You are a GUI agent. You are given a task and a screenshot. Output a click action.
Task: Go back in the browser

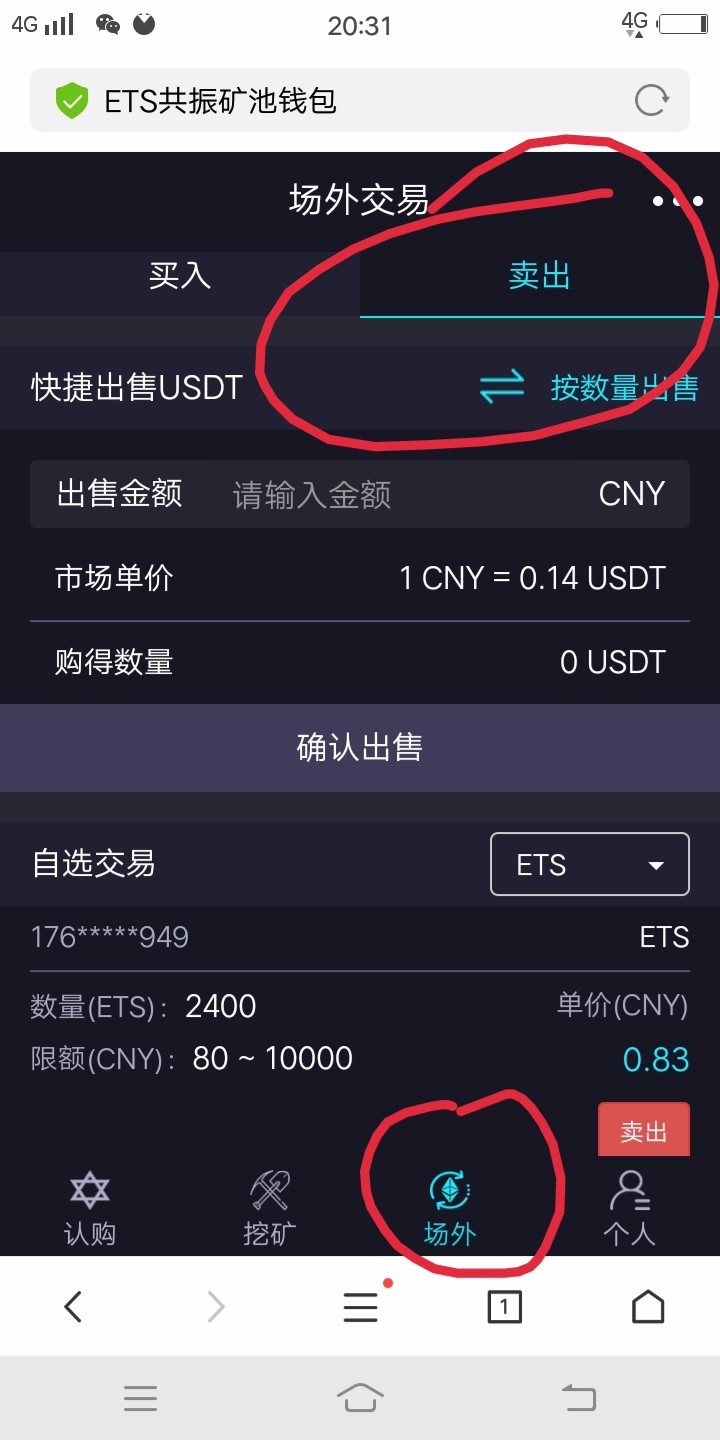point(72,1306)
